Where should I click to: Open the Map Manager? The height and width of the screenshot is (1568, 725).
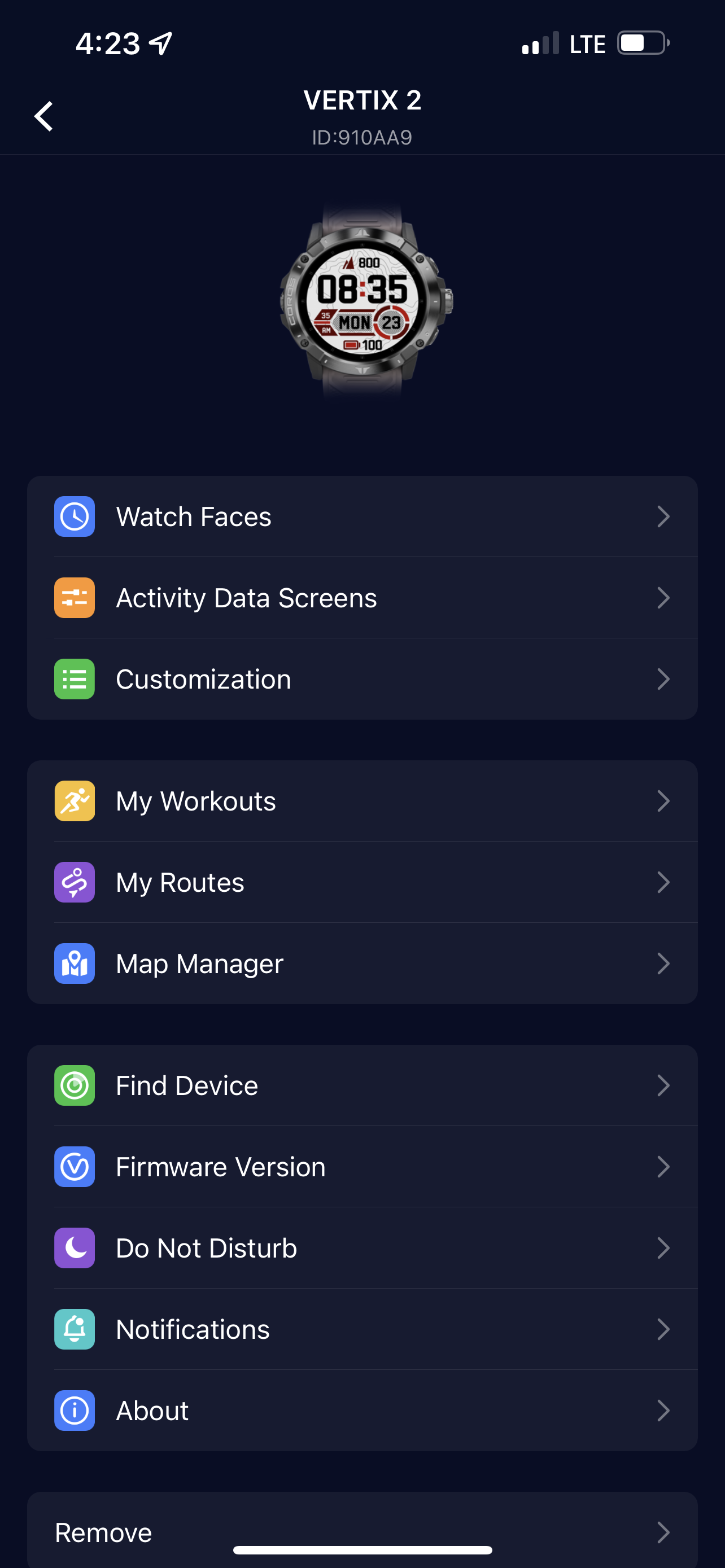362,963
